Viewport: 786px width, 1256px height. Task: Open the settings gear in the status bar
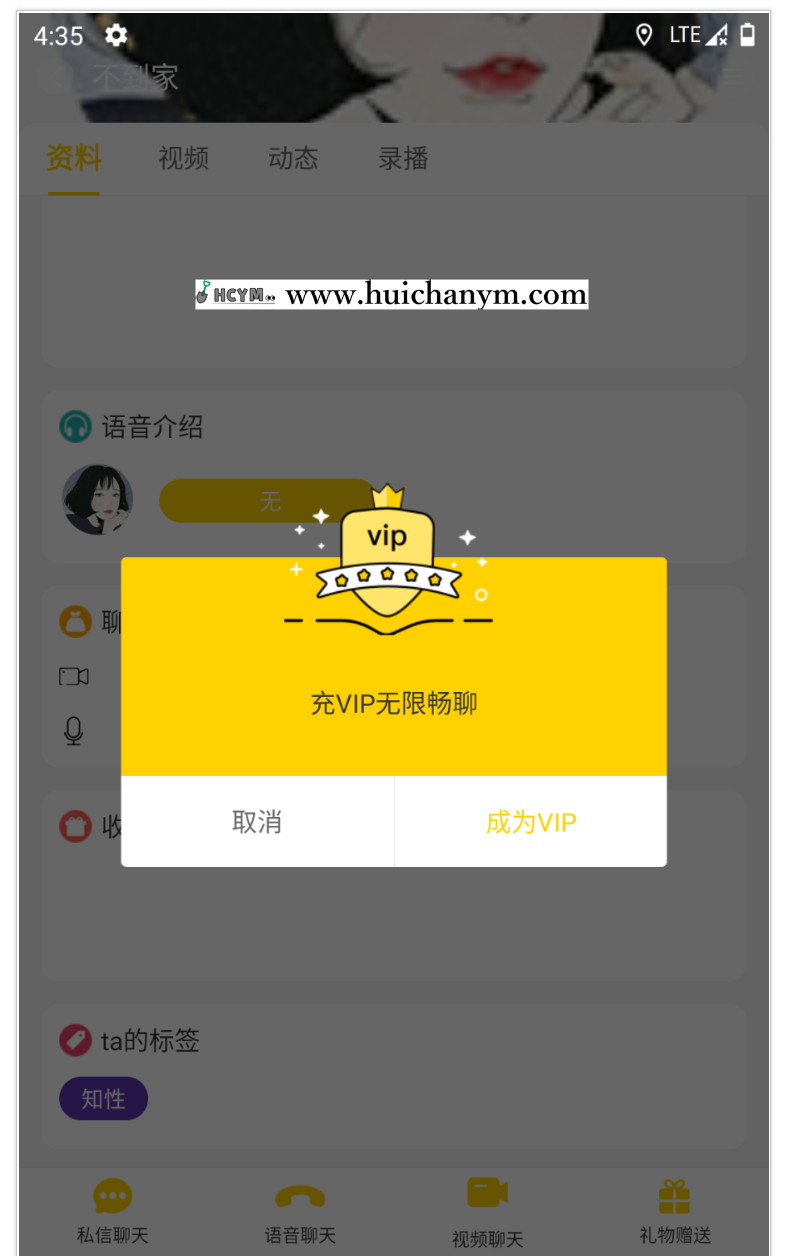tap(116, 35)
